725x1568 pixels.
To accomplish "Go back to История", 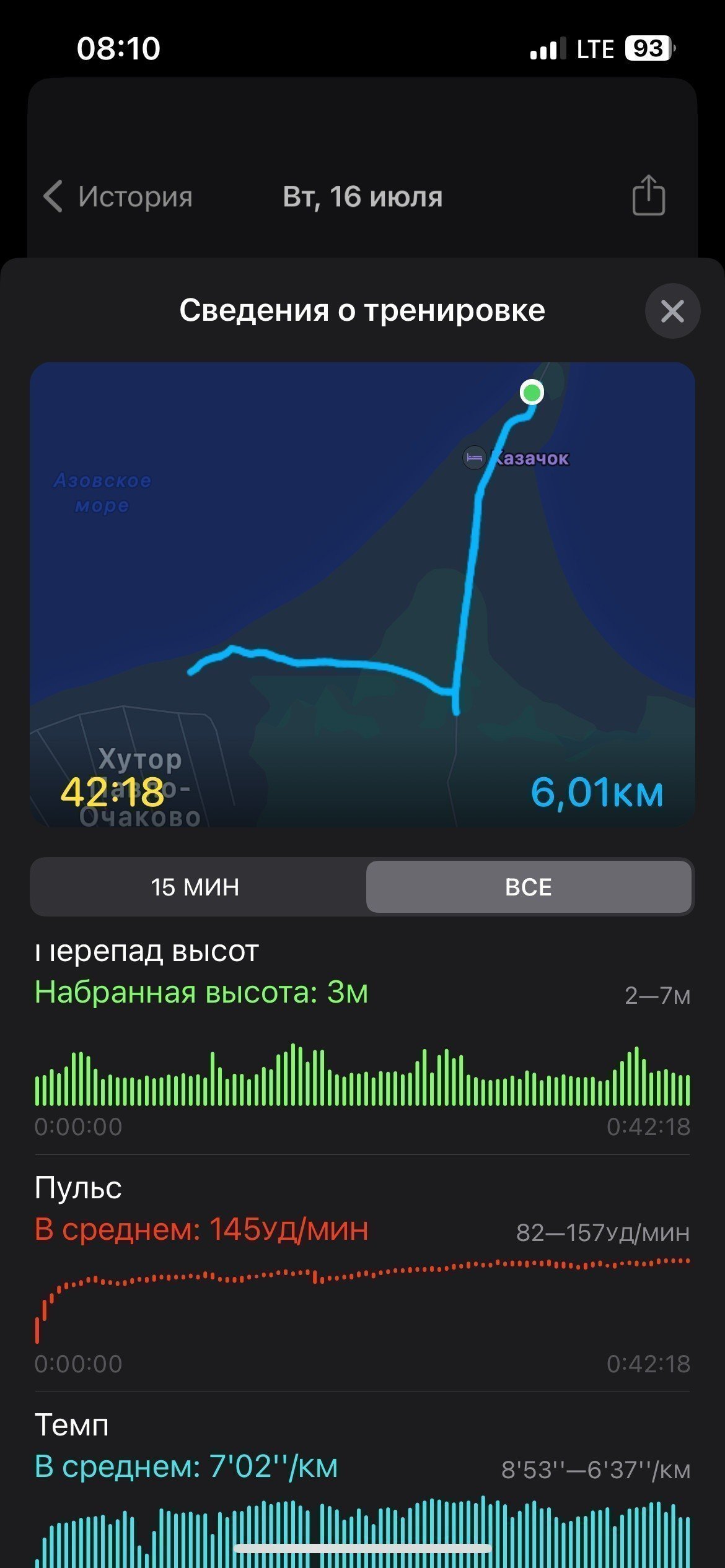I will tap(118, 197).
